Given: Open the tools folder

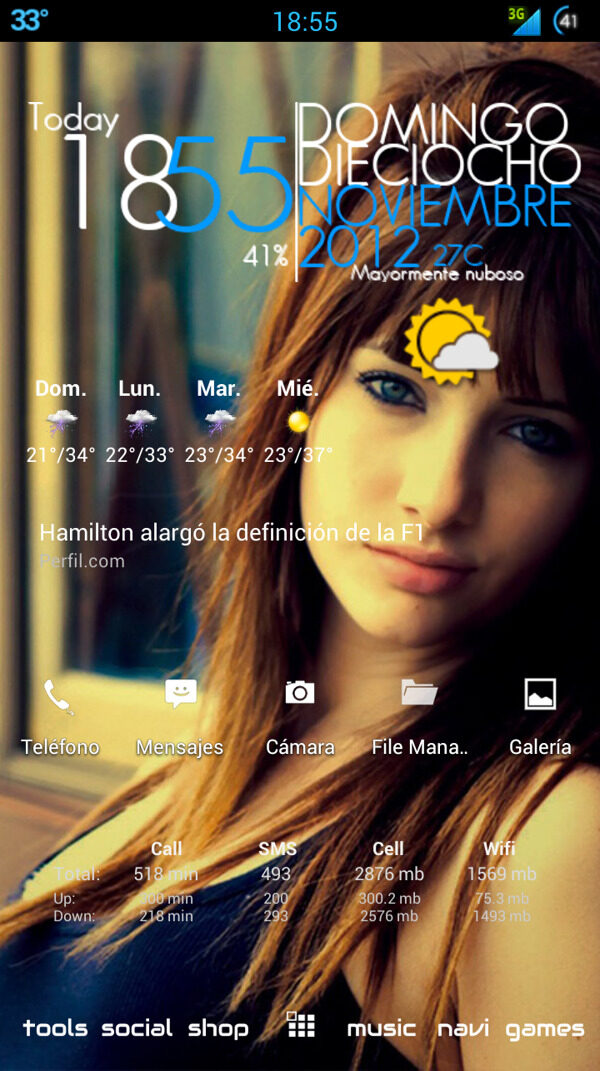Looking at the screenshot, I should pyautogui.click(x=55, y=1028).
